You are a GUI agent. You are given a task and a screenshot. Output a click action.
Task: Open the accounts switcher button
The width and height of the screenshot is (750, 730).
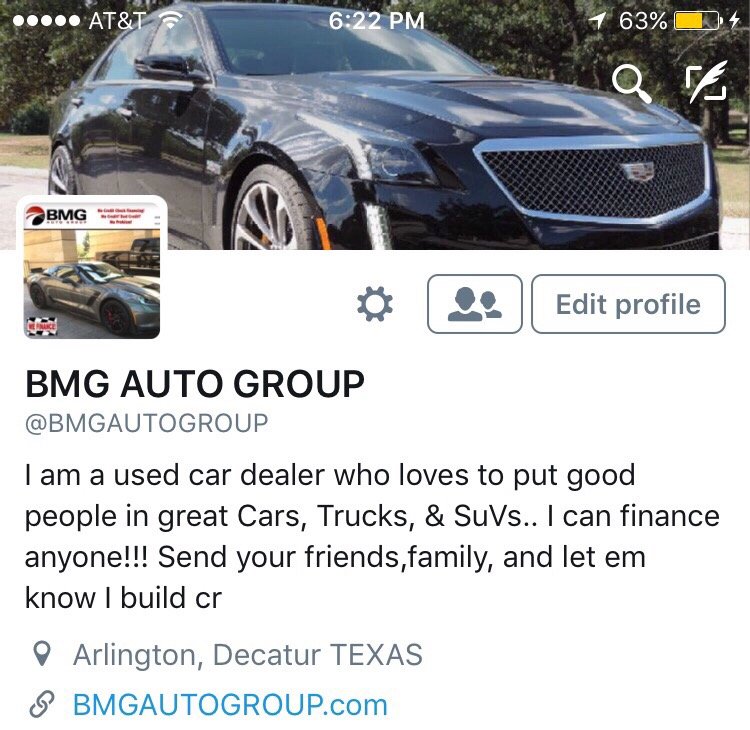474,304
